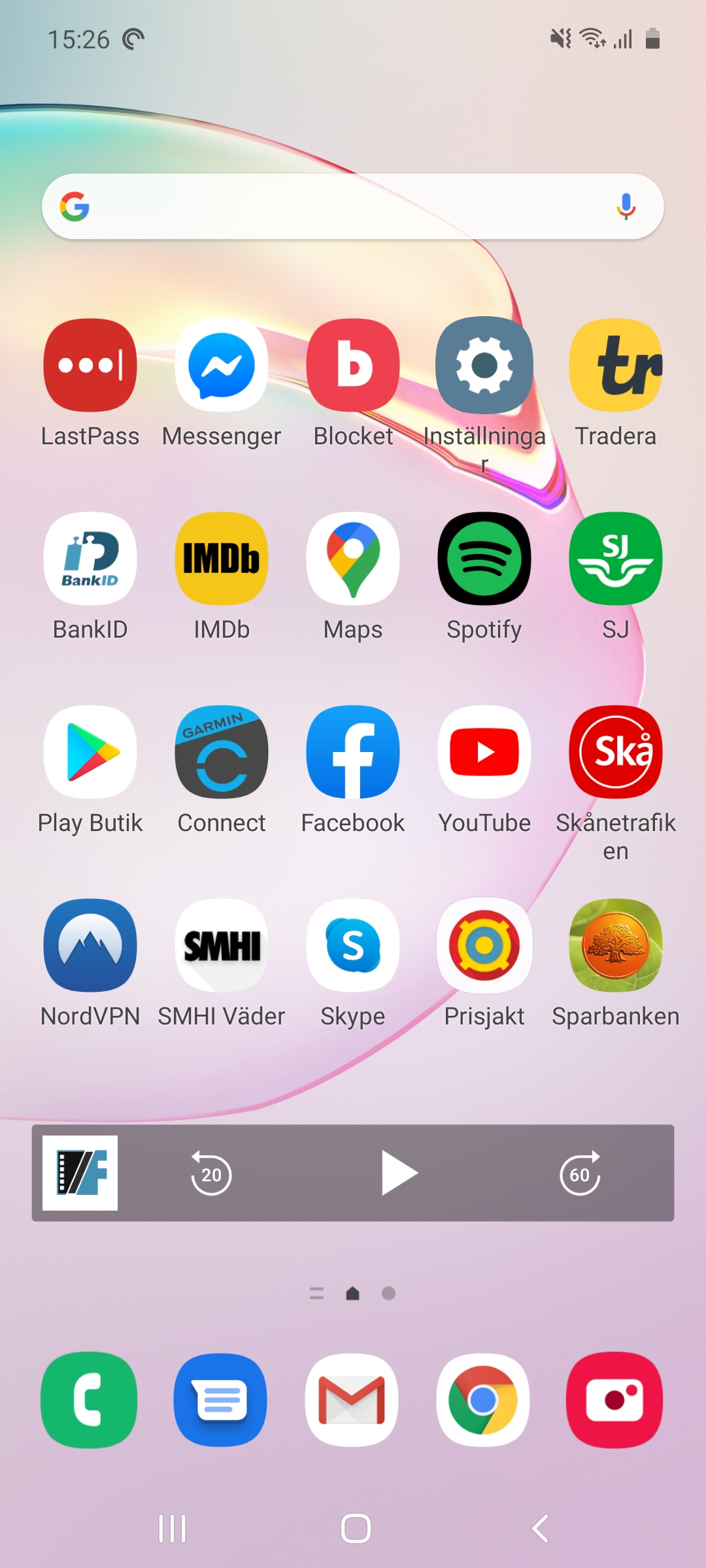This screenshot has width=706, height=1568.
Task: Open SMHI Väder weather app
Action: click(x=222, y=945)
